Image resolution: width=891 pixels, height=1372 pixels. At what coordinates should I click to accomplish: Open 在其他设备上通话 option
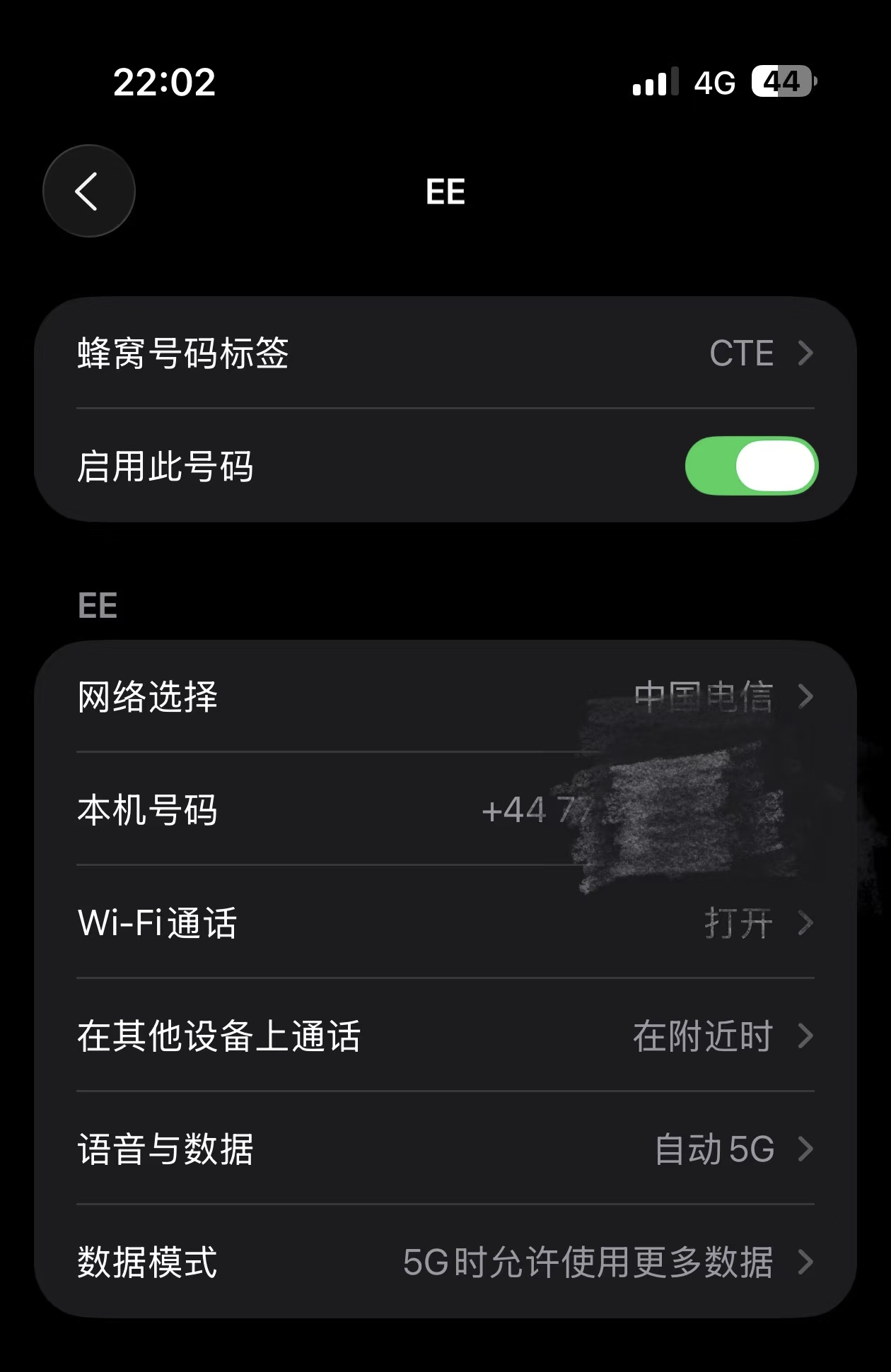[x=445, y=1036]
